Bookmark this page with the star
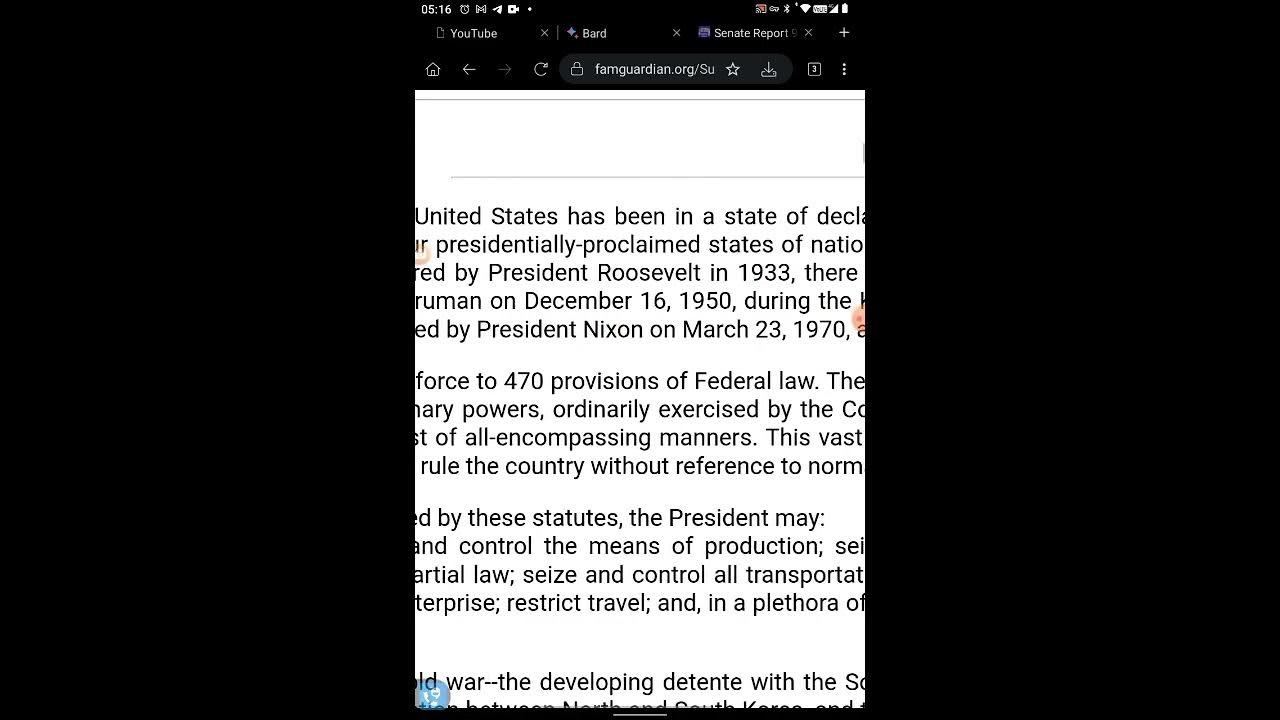 [733, 69]
